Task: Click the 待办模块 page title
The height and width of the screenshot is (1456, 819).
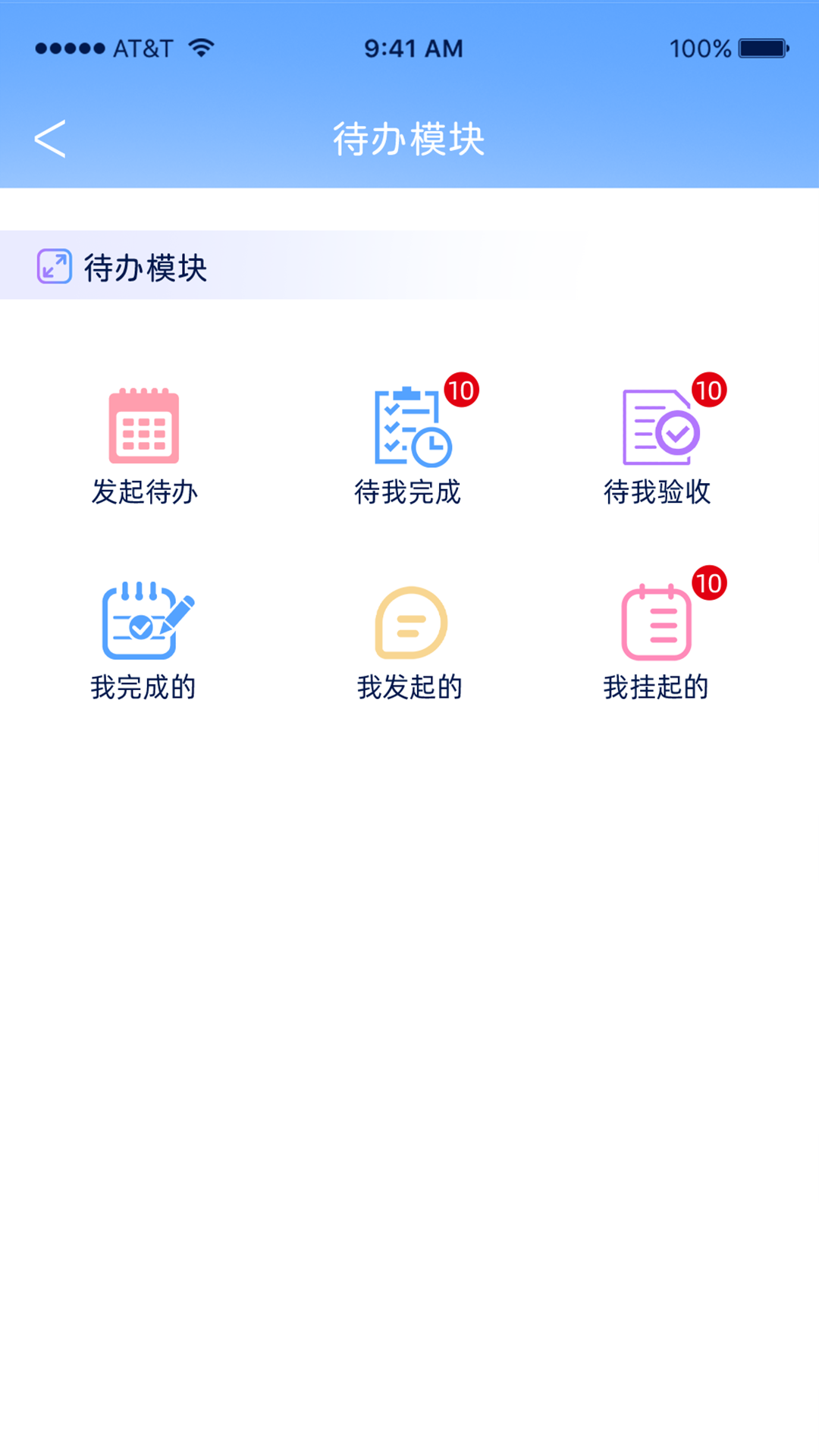Action: click(409, 138)
